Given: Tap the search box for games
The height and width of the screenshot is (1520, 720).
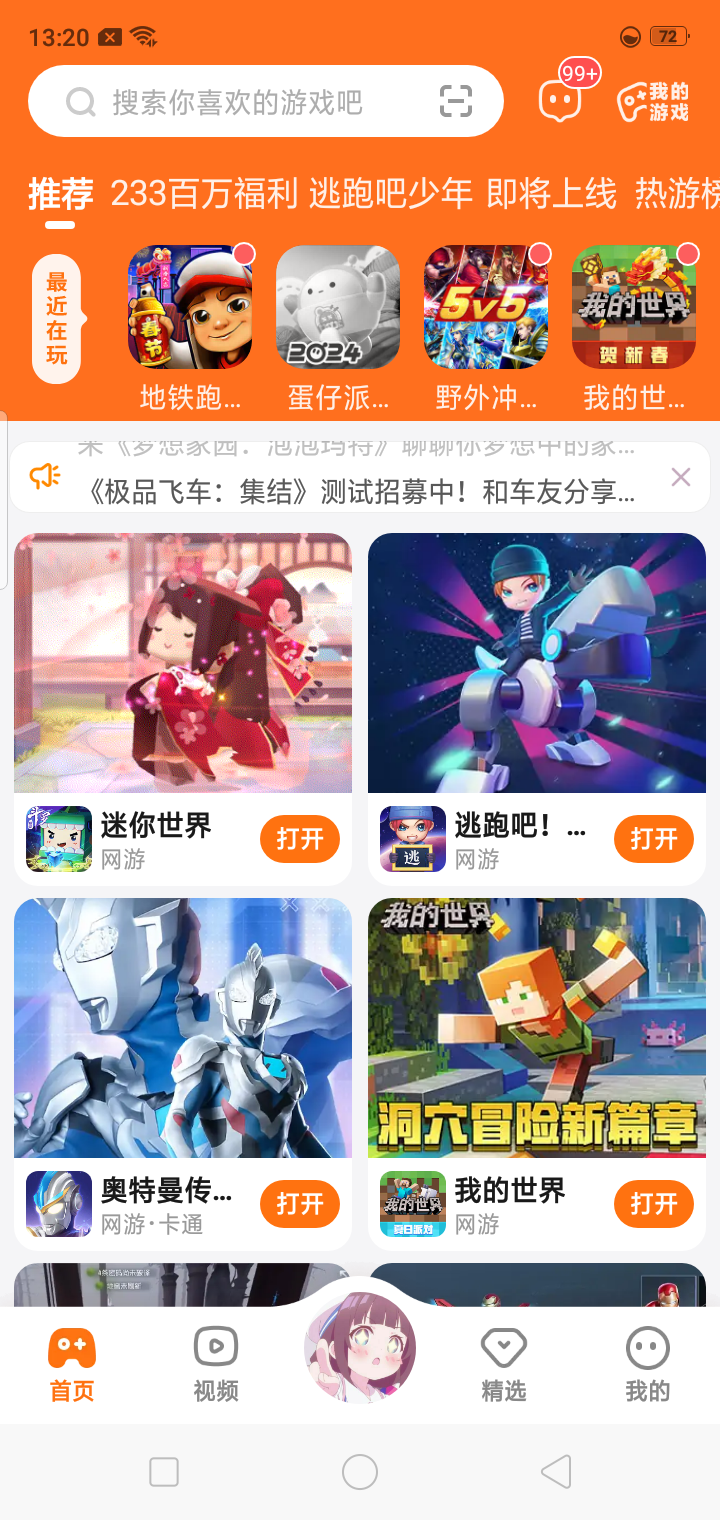Looking at the screenshot, I should tap(240, 102).
